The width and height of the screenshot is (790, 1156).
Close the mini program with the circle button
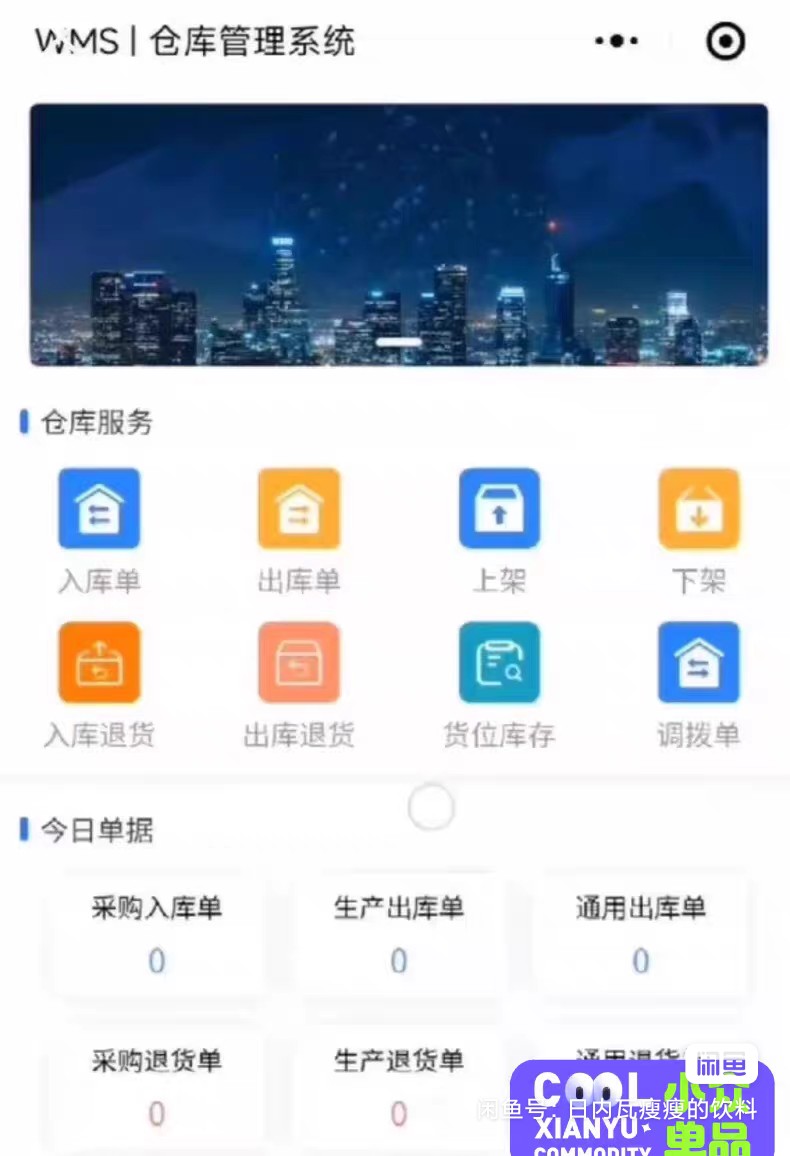(x=725, y=41)
